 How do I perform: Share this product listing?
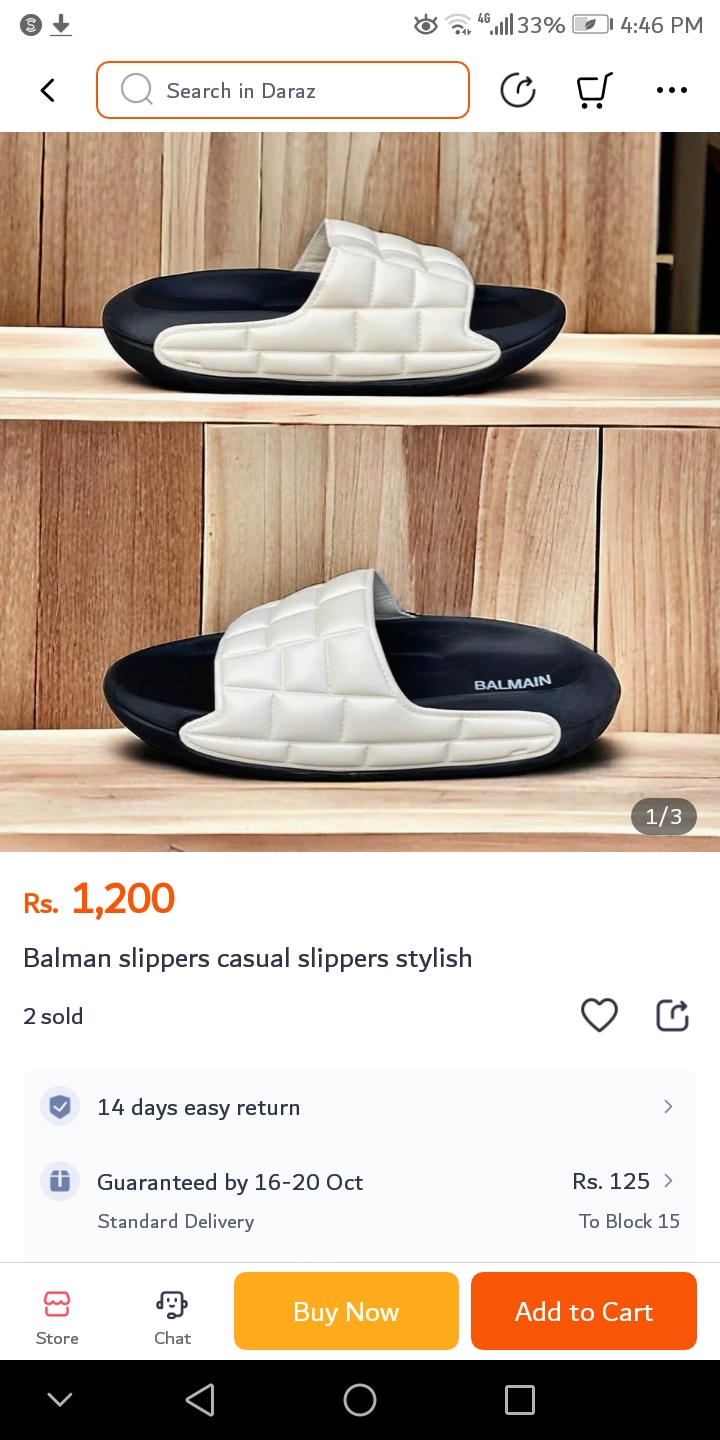pyautogui.click(x=672, y=1015)
